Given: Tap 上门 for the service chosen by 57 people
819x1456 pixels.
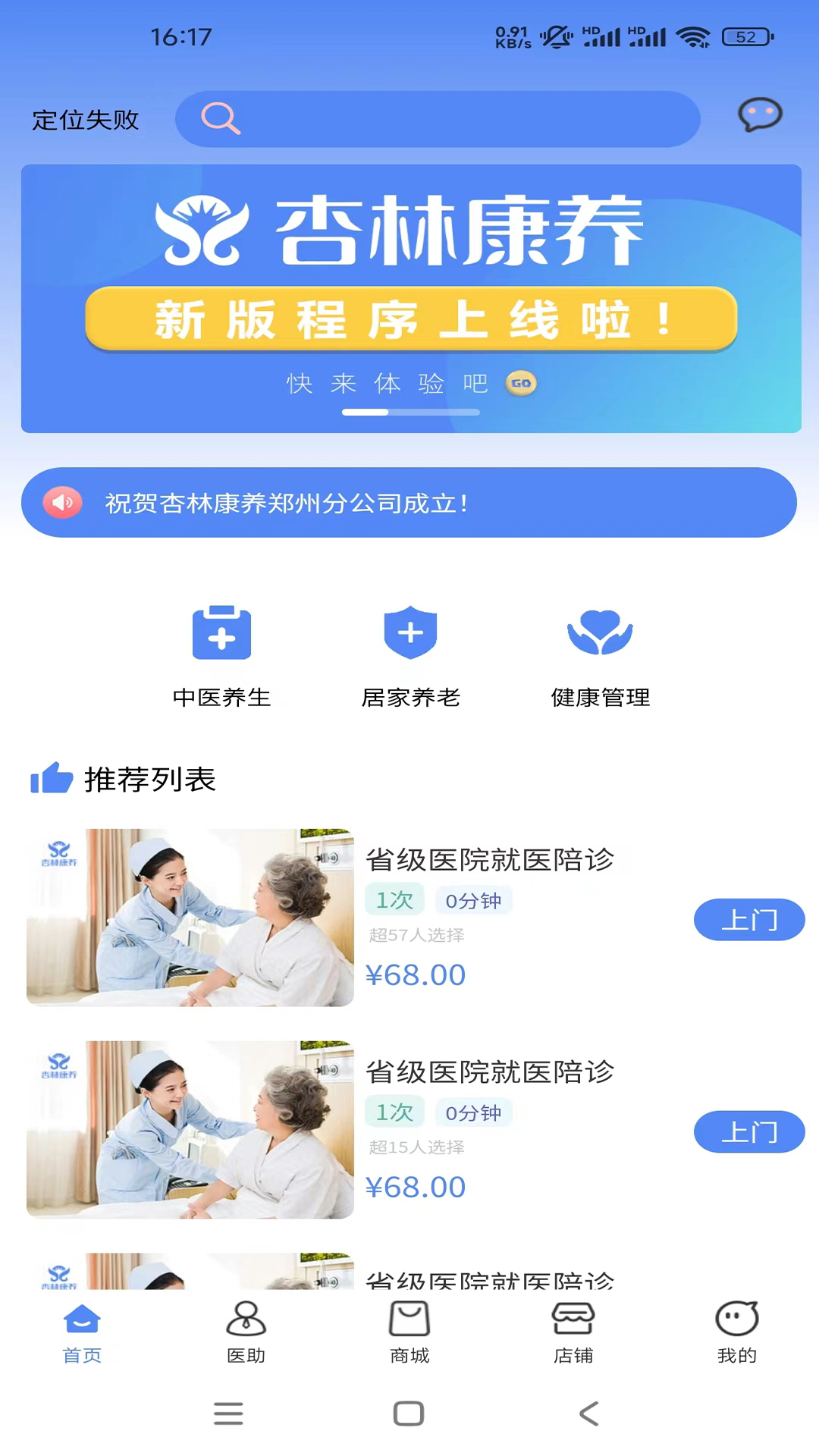Looking at the screenshot, I should pos(749,920).
